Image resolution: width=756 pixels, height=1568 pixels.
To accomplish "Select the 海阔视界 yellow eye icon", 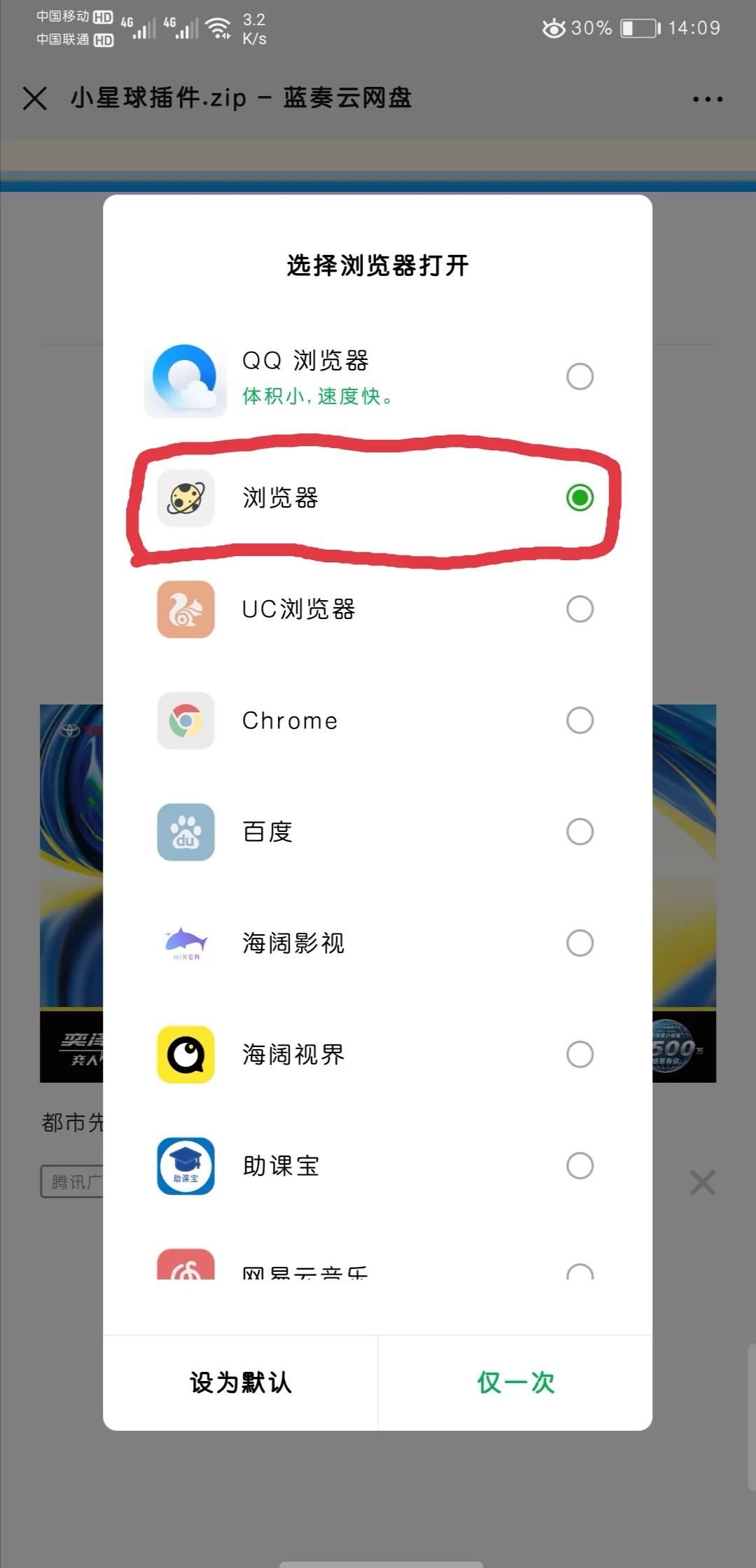I will point(185,1054).
